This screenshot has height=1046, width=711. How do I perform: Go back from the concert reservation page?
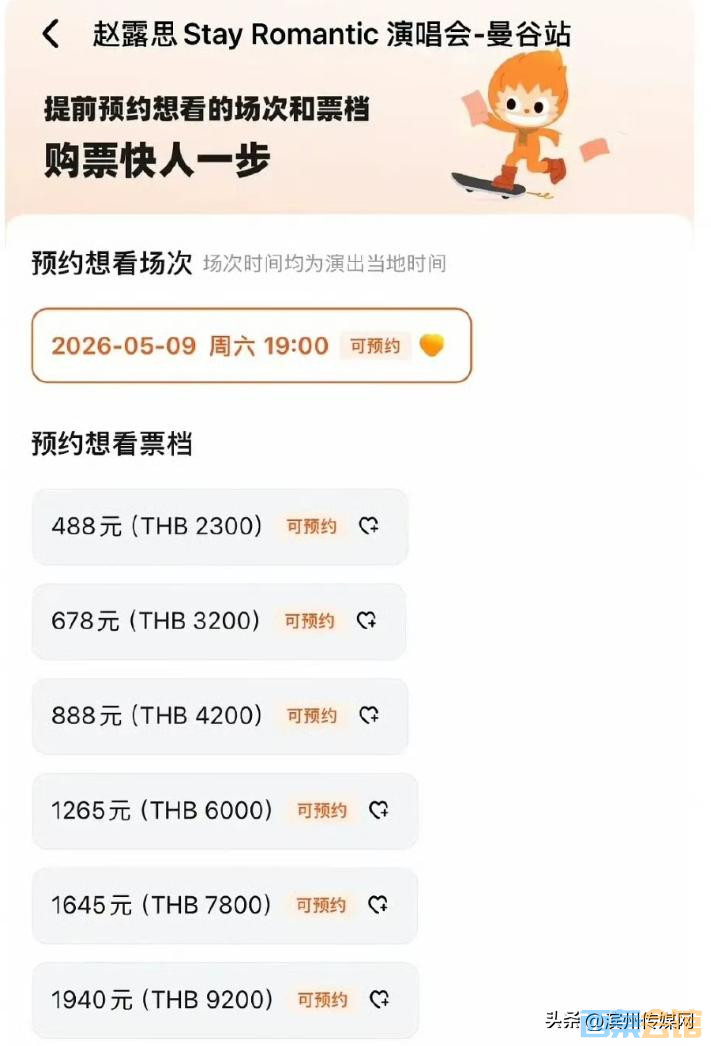click(x=50, y=34)
